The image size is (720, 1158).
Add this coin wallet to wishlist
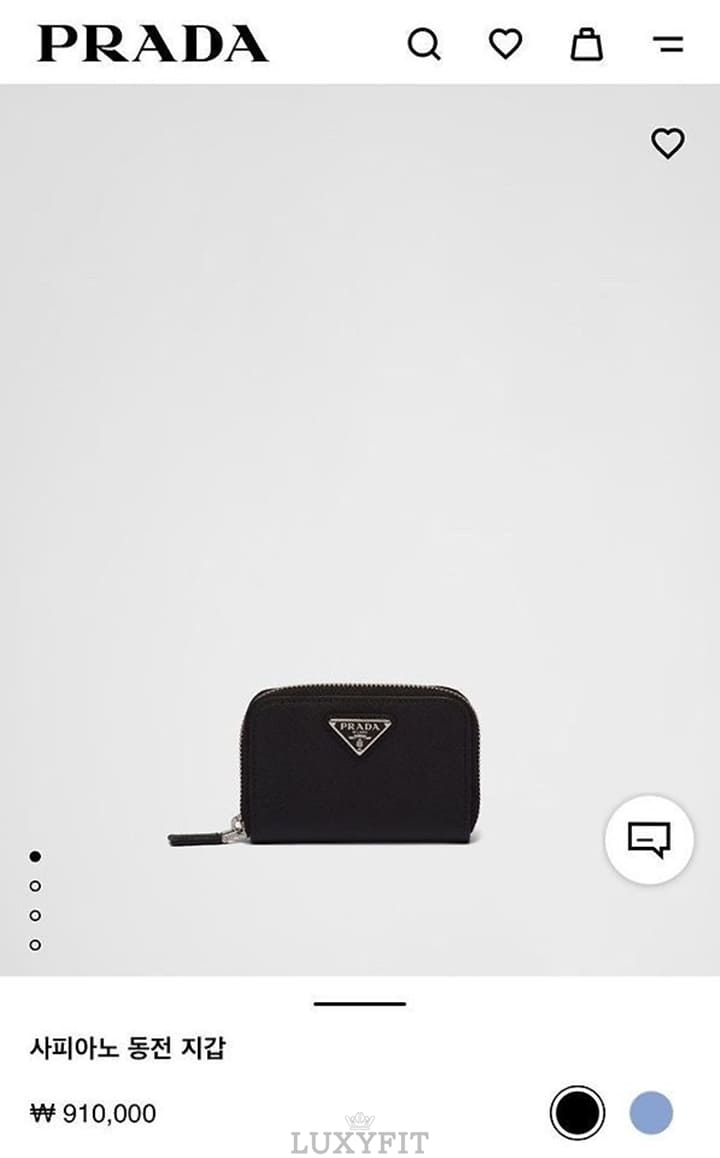pos(668,143)
